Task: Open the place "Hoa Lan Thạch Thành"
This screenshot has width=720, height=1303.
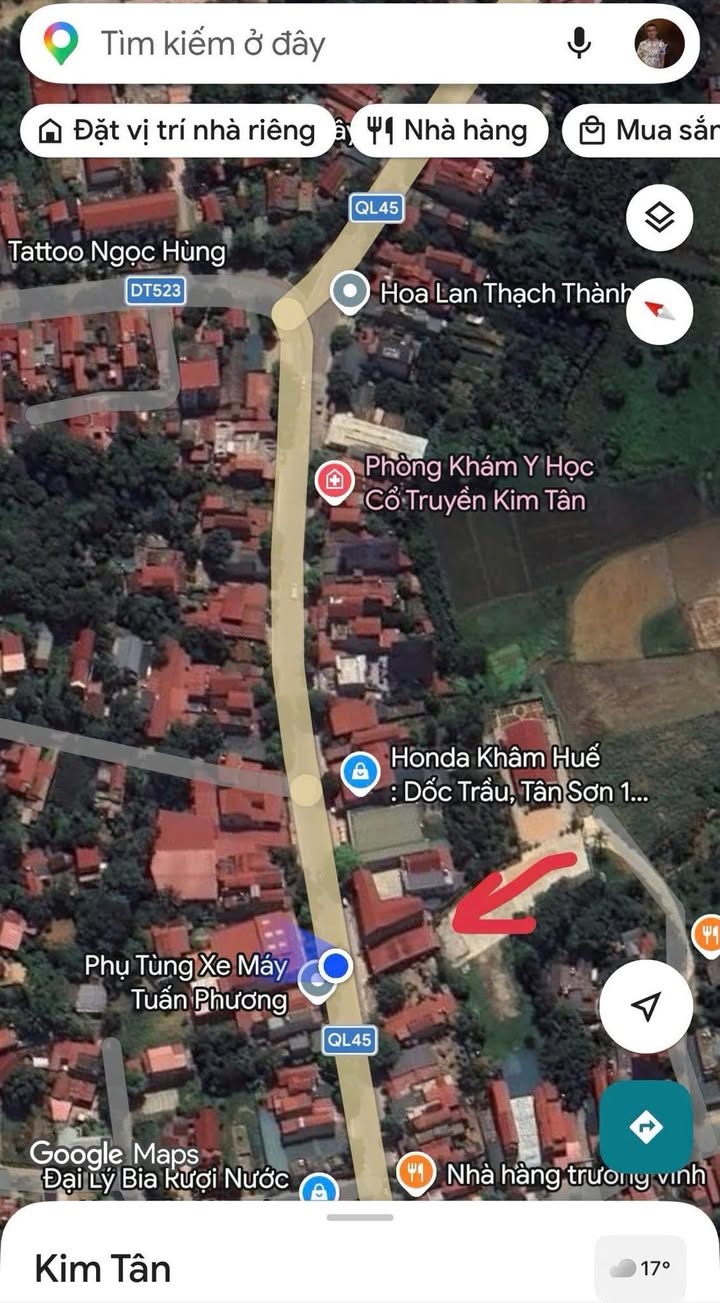Action: [x=349, y=293]
